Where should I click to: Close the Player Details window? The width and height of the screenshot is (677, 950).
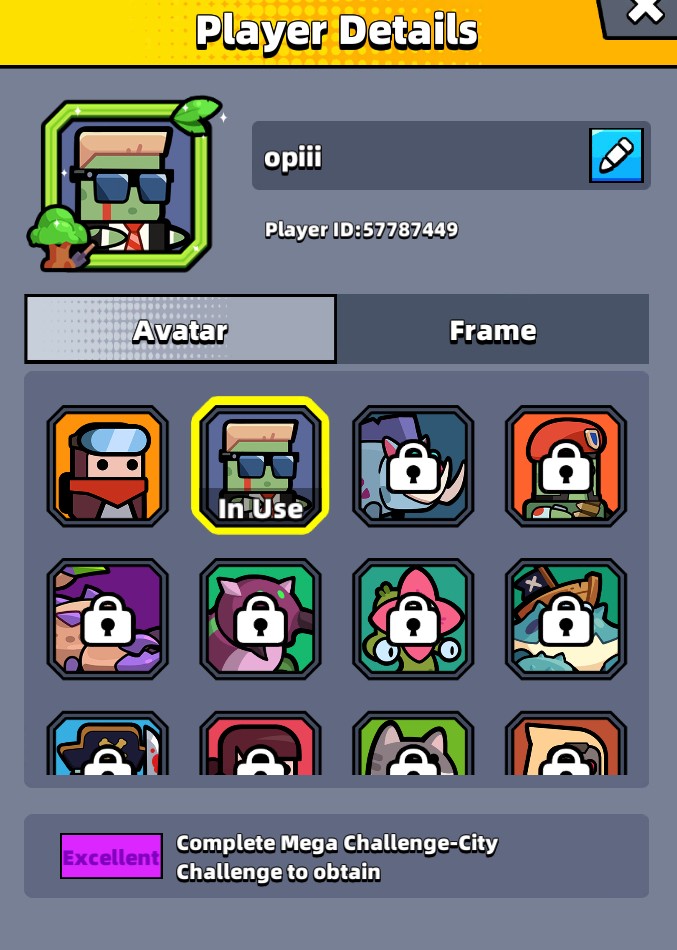[x=645, y=12]
